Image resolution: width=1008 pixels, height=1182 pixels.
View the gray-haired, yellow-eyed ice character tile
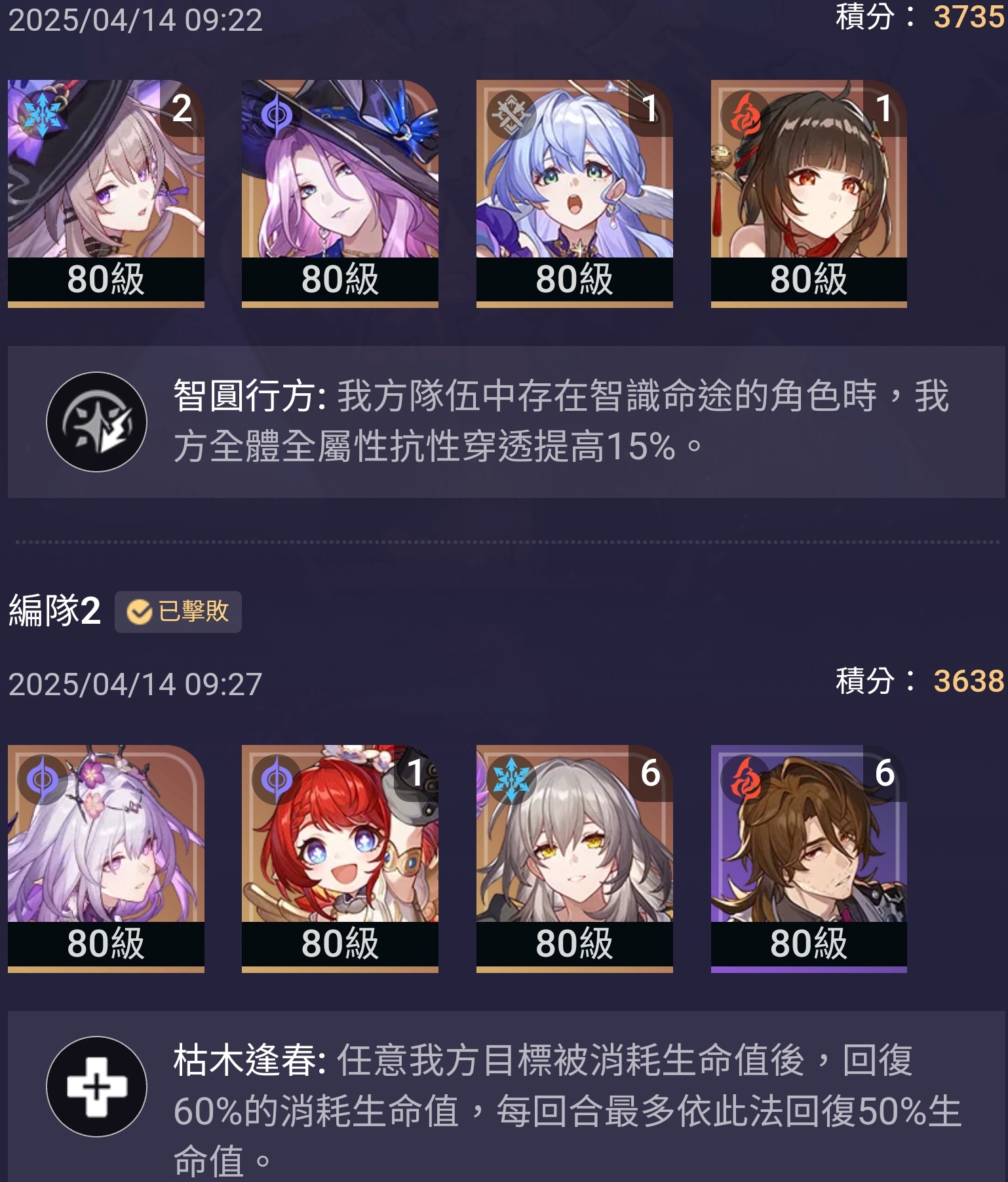[574, 857]
